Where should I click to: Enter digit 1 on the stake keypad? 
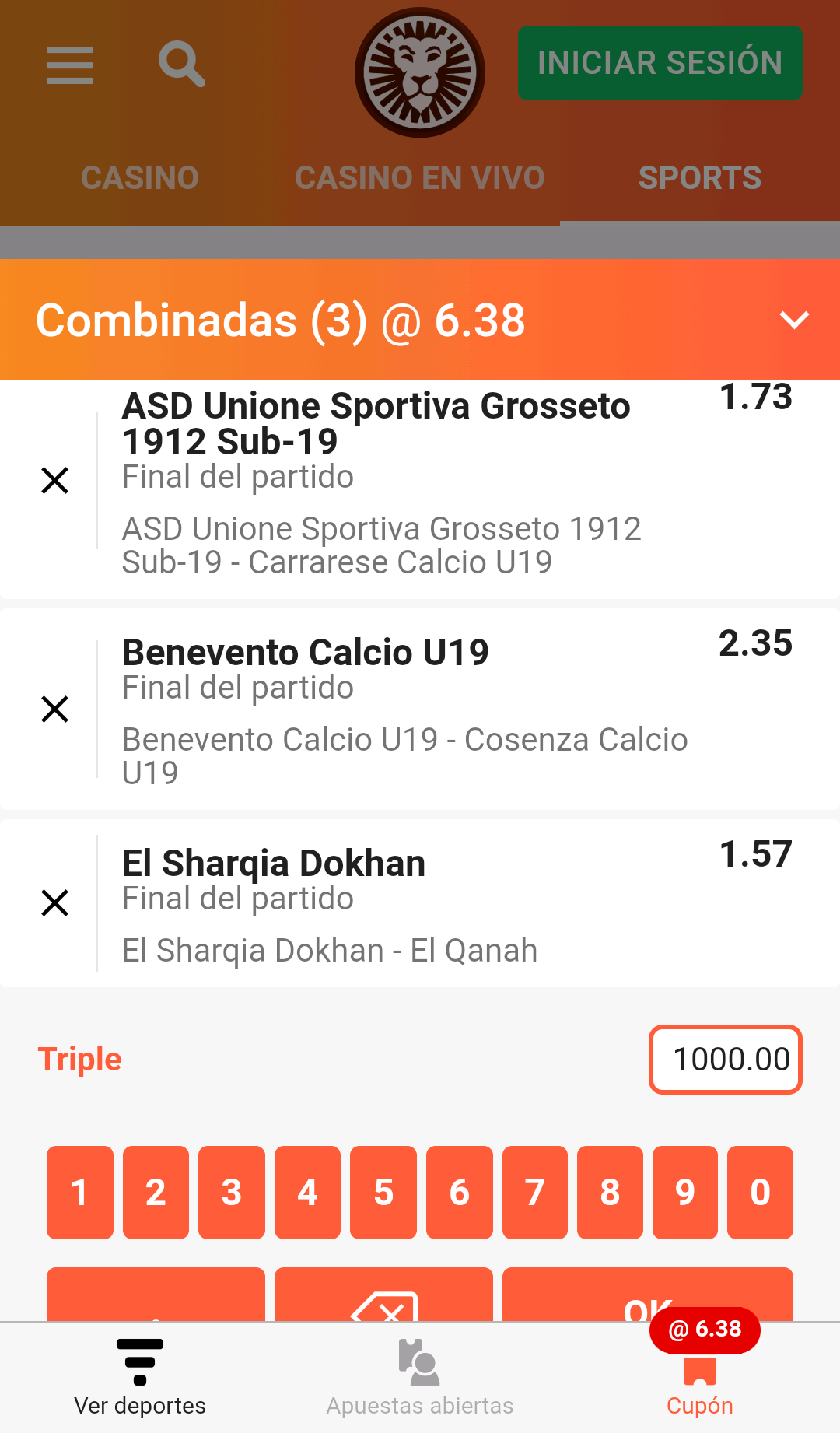(79, 1192)
